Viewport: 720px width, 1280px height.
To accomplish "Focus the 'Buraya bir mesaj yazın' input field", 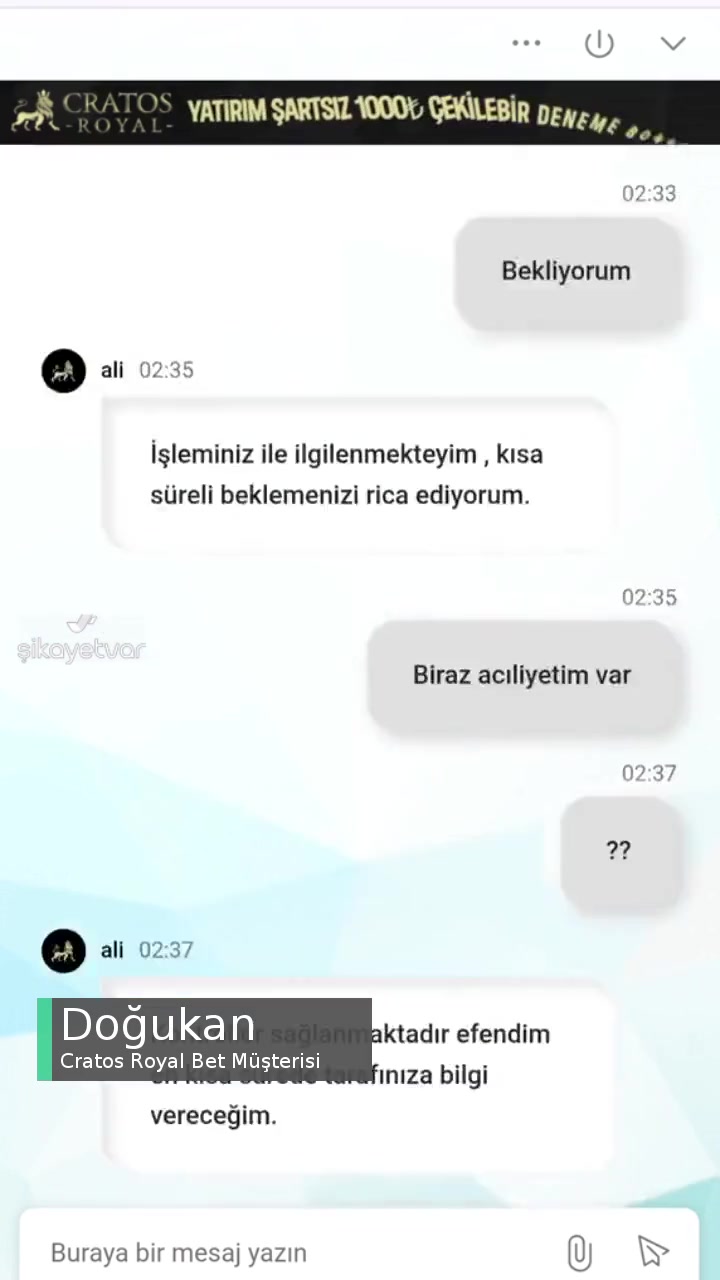I will (x=178, y=1251).
